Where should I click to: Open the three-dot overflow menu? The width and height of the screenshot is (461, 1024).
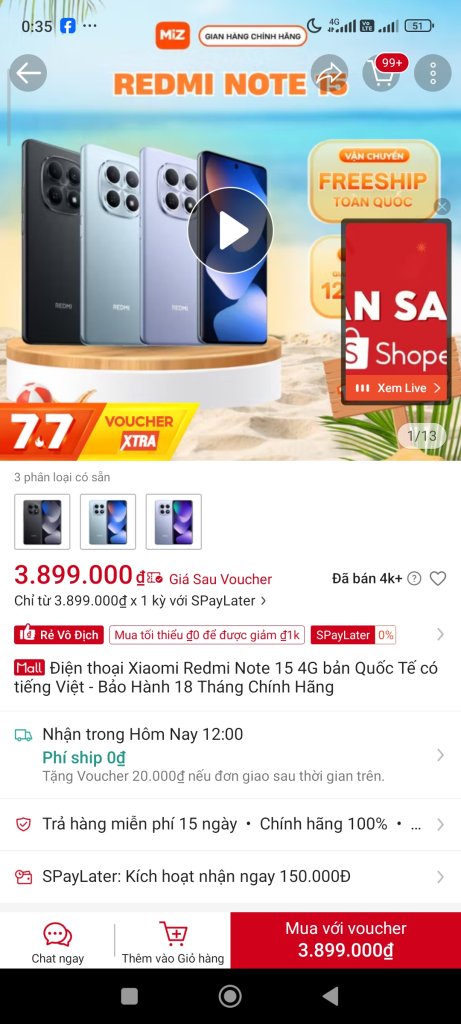click(x=433, y=72)
